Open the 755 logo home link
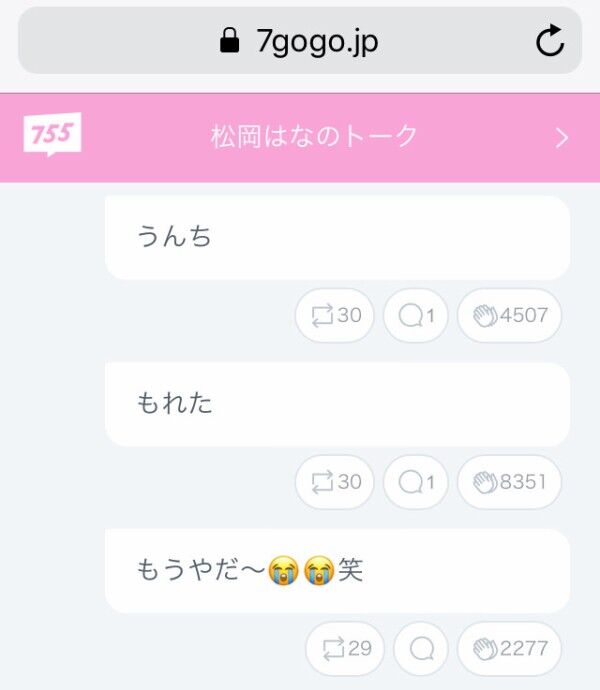600x690 pixels. click(x=52, y=136)
